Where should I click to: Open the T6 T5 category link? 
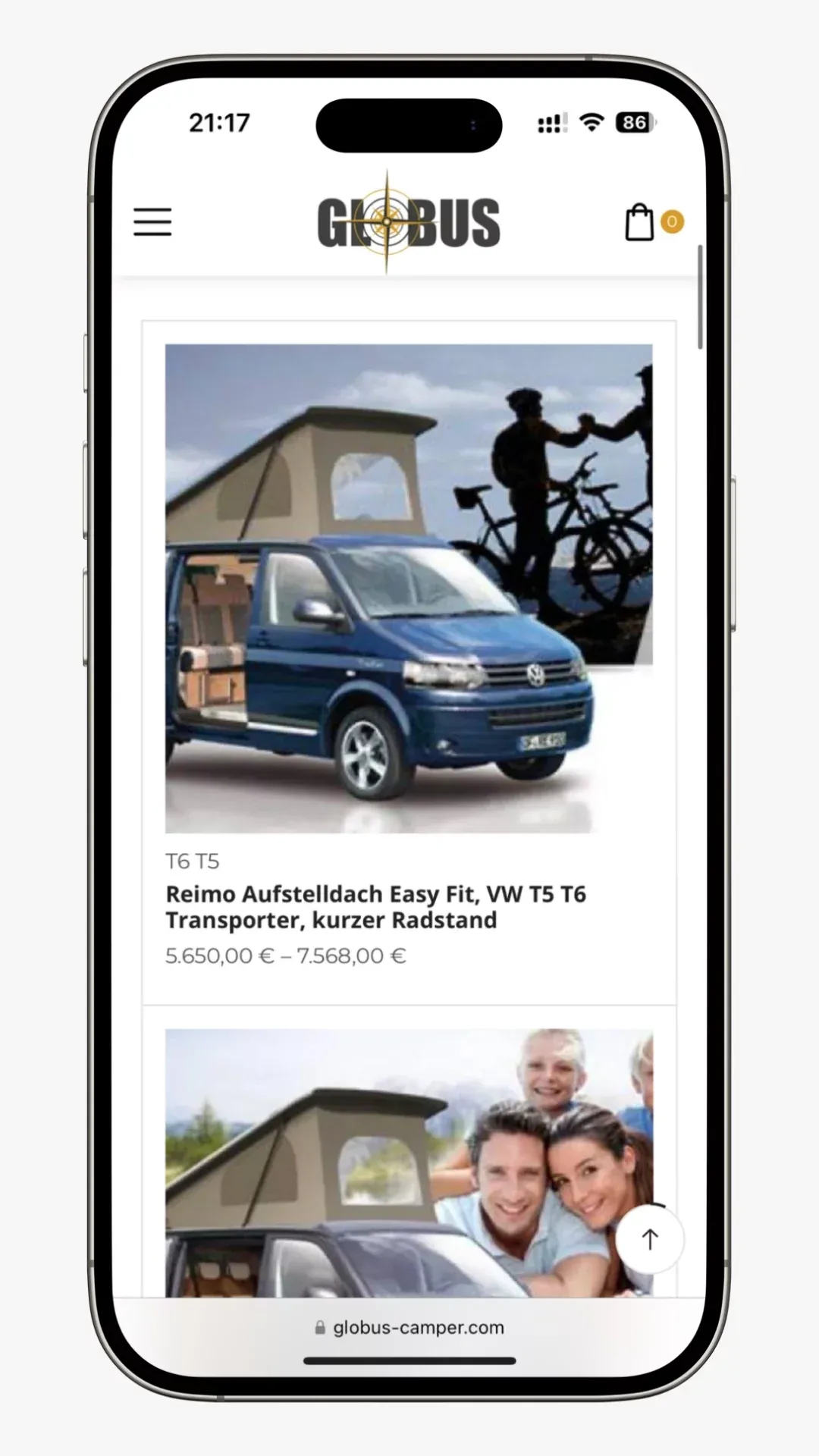click(192, 861)
